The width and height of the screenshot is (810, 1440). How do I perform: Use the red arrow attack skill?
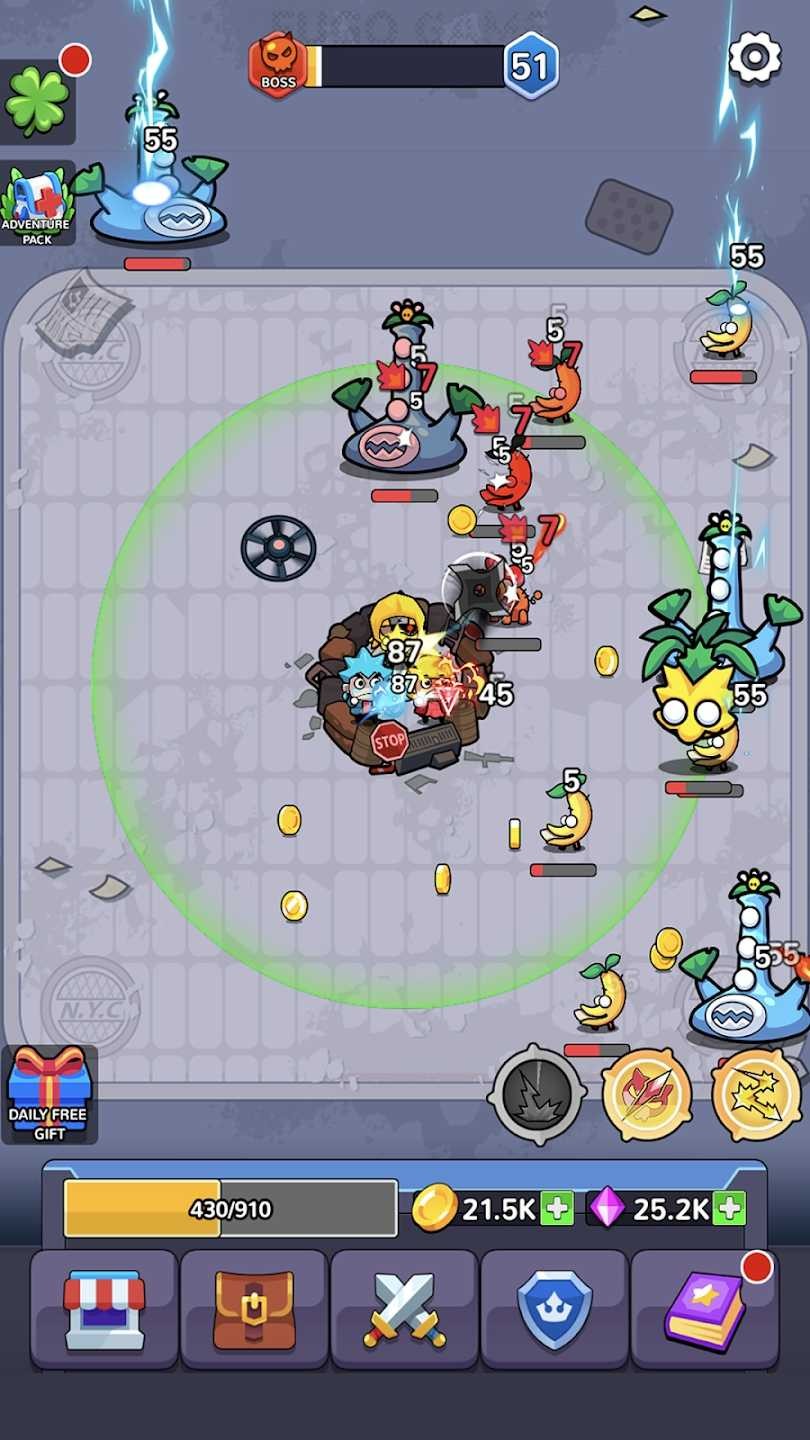(x=647, y=1095)
